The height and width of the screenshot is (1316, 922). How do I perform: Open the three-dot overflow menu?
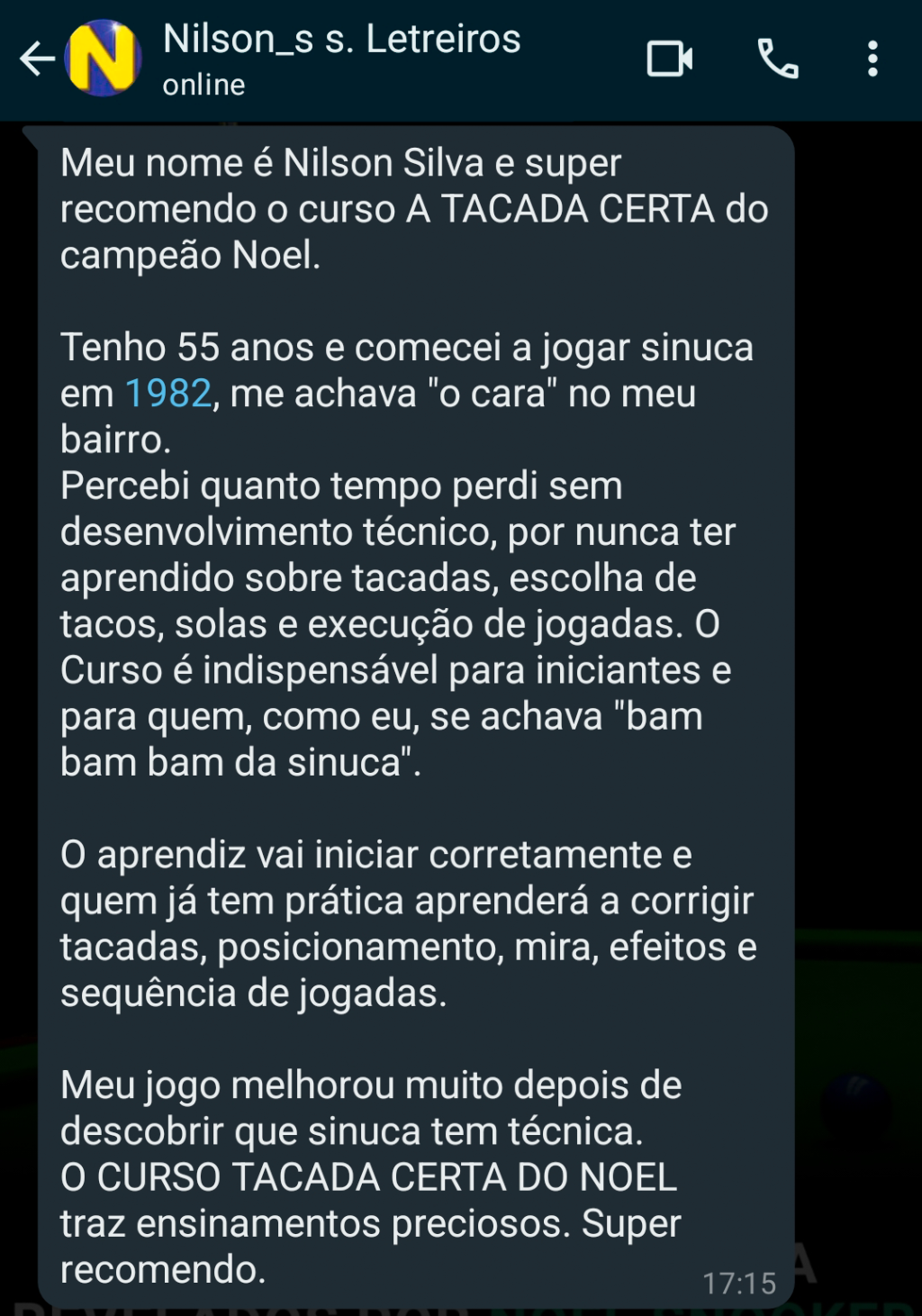point(872,59)
